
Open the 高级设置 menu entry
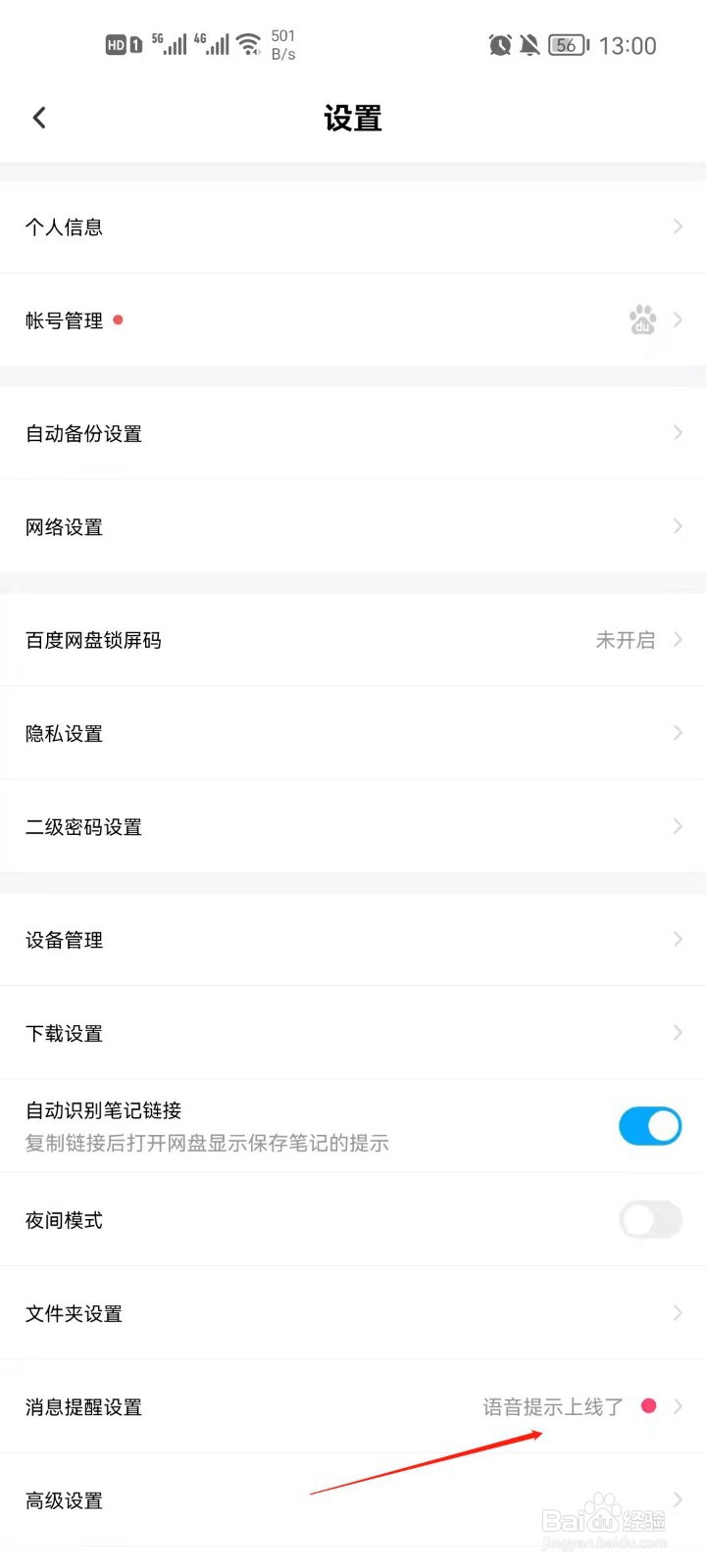[x=63, y=1499]
